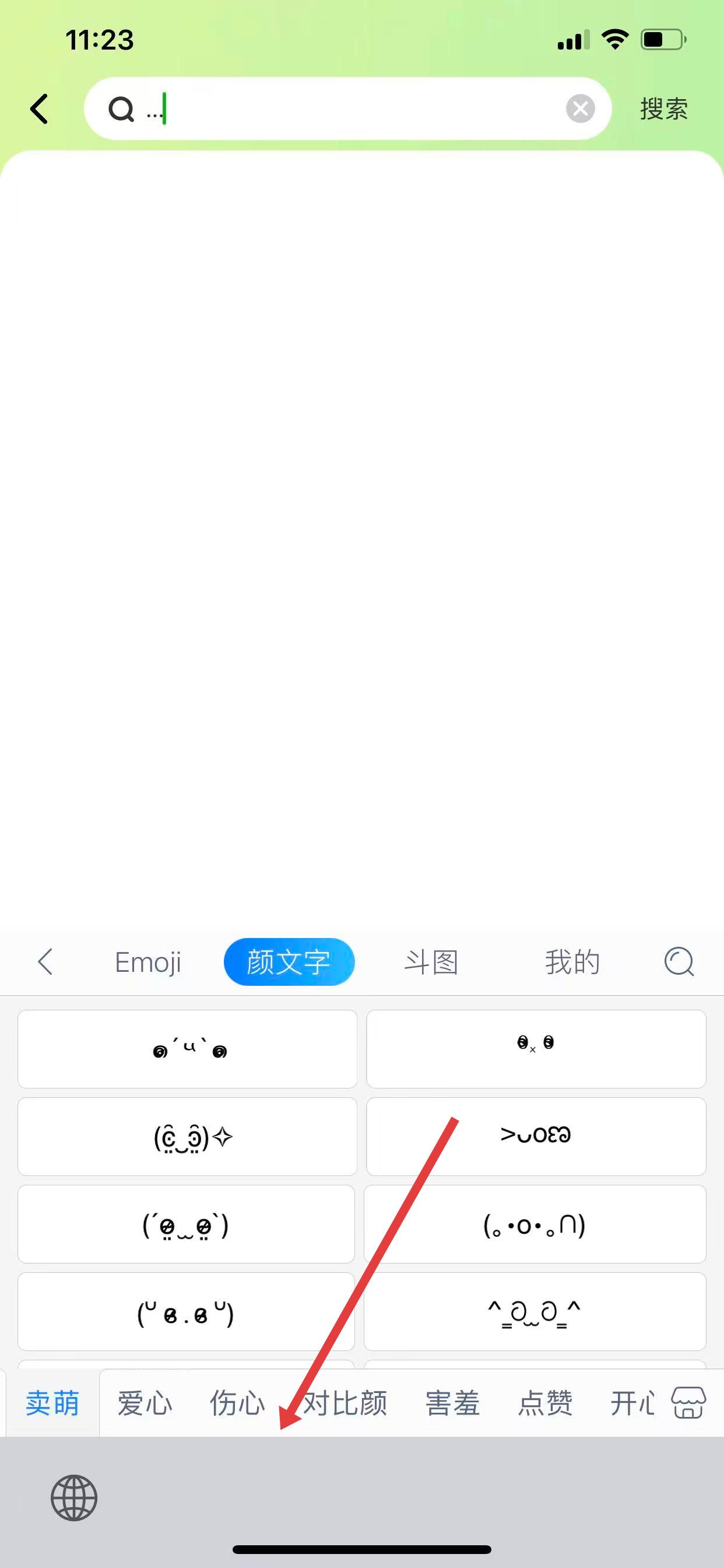Switch keyboards with the globe key
The image size is (724, 1568).
(73, 1498)
